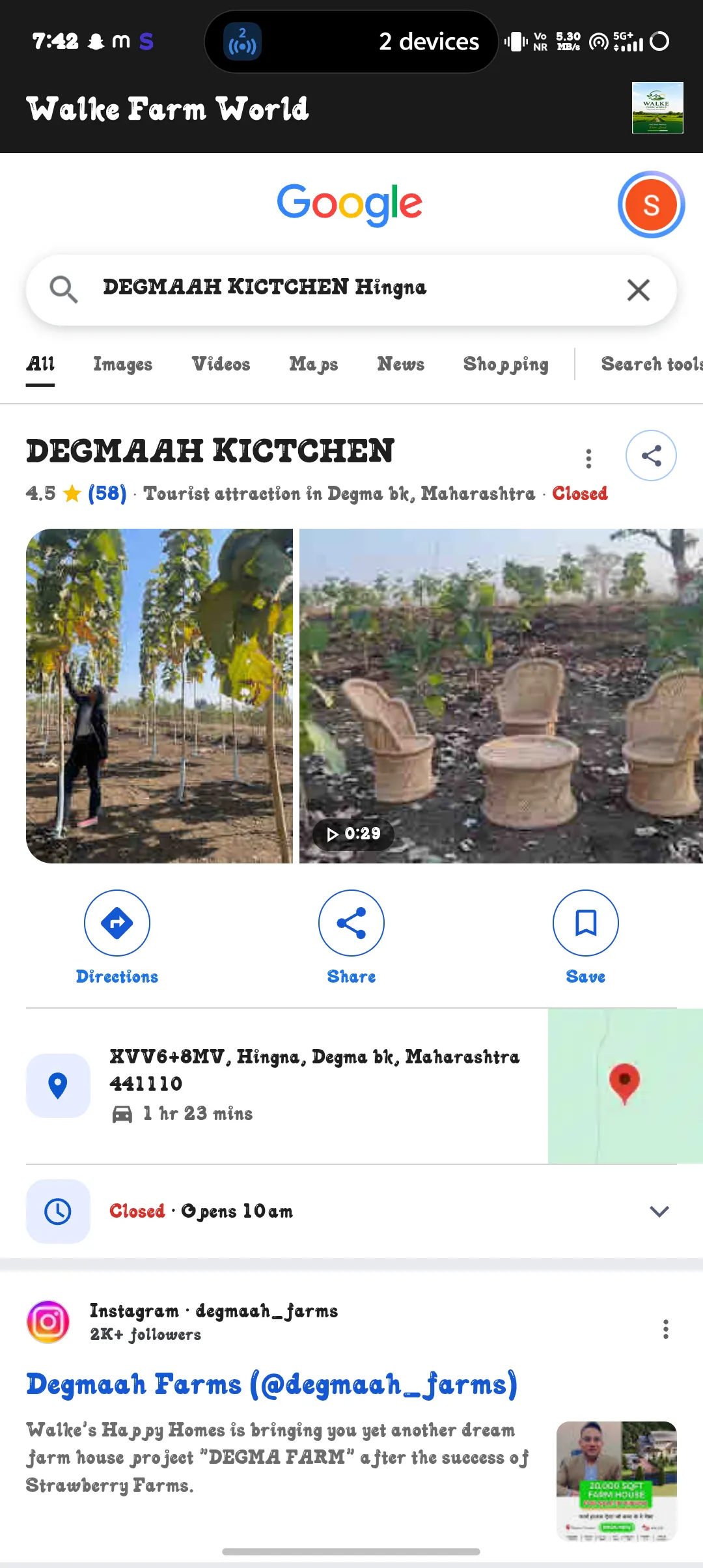Play the 0:29 video of cane chairs
The height and width of the screenshot is (1568, 703).
501,696
